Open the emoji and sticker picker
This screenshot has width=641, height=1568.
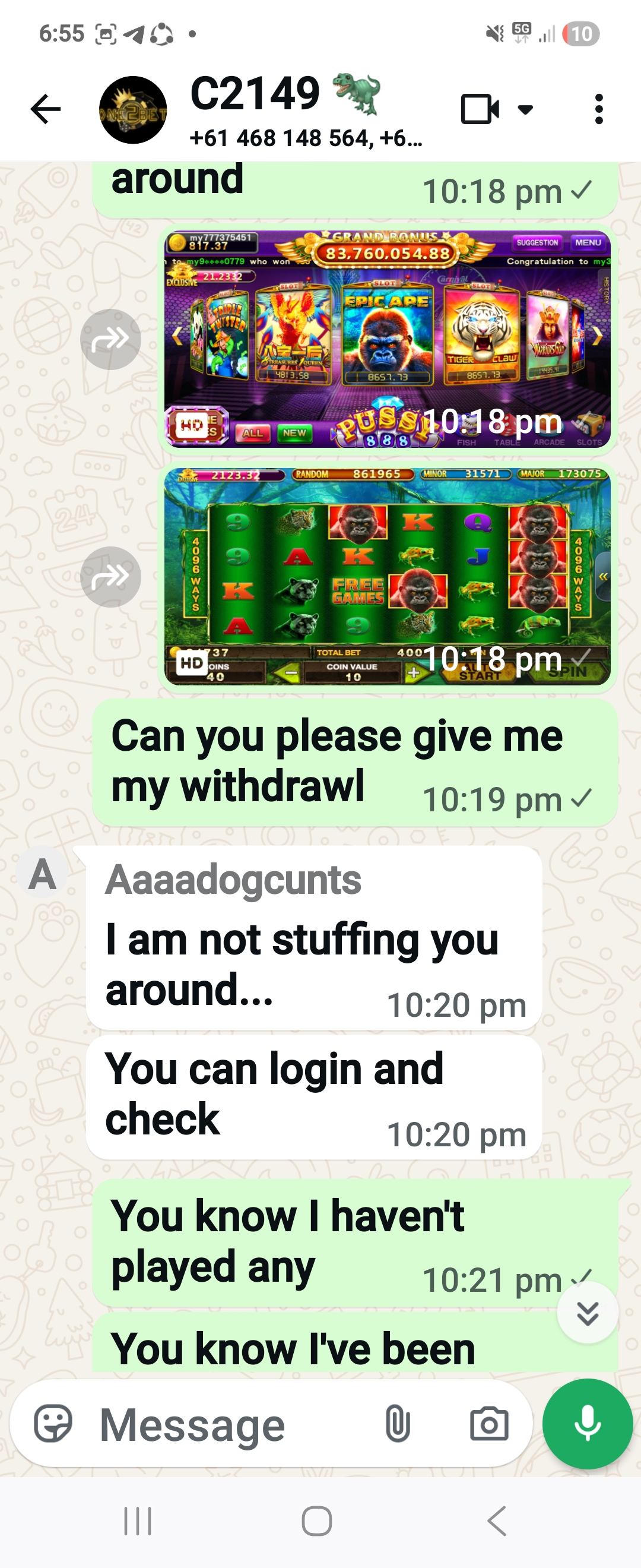coord(53,1425)
